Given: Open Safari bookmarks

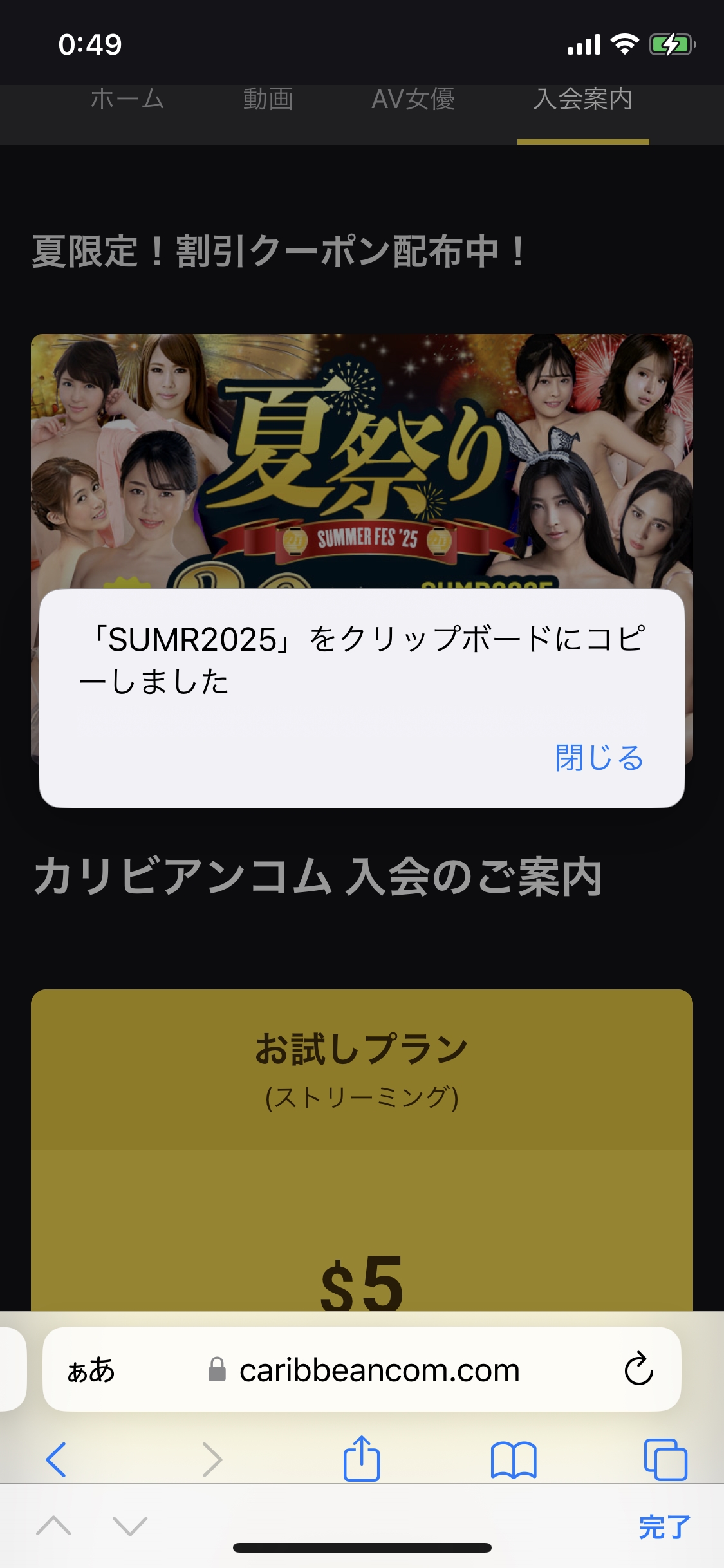Looking at the screenshot, I should [513, 1459].
